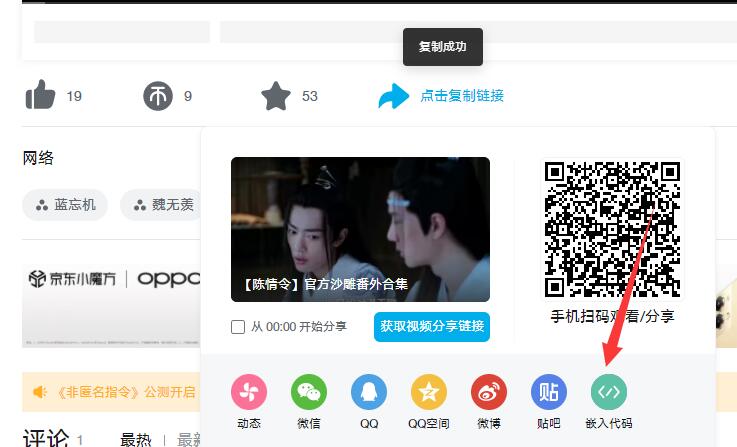
Task: Get the 嵌入代码 embed code
Action: [x=609, y=393]
